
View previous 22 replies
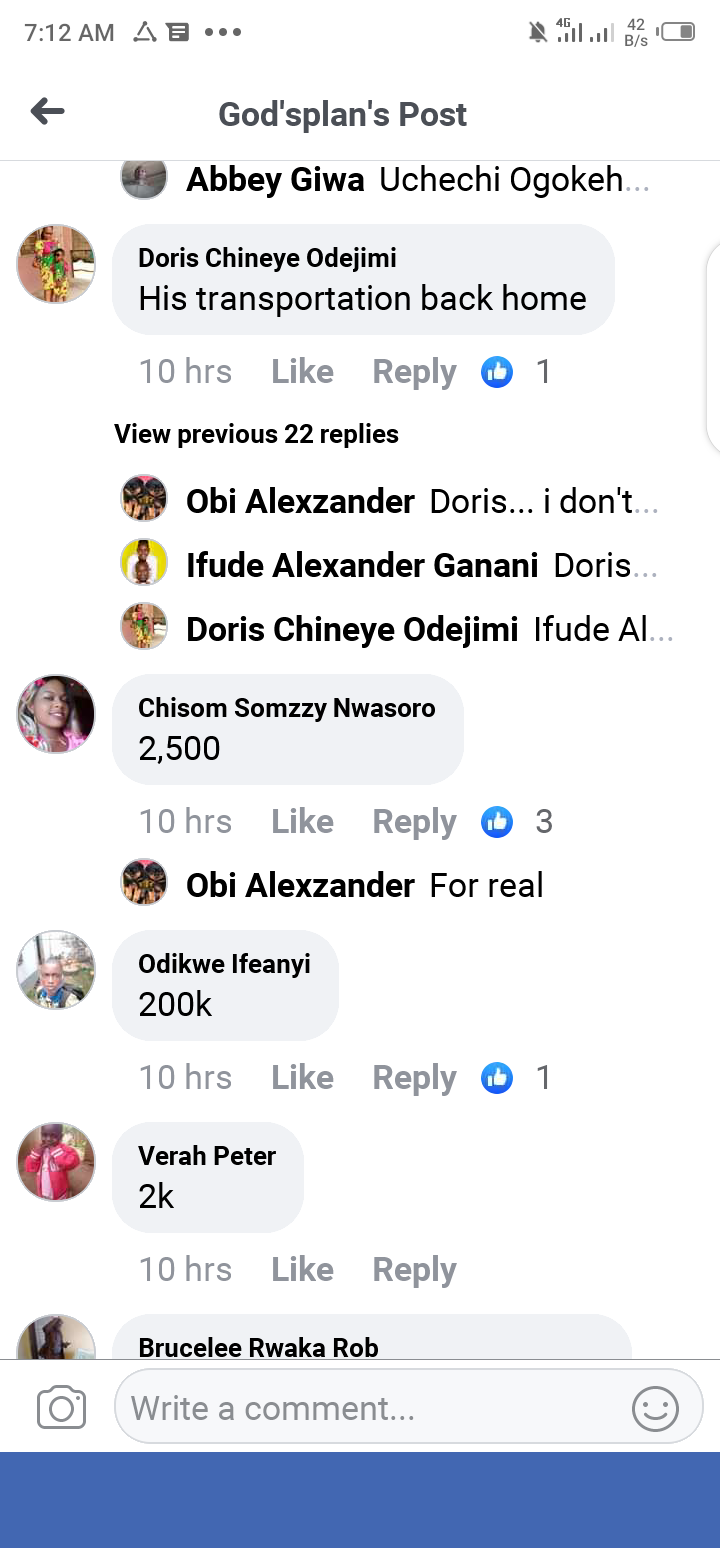[256, 434]
